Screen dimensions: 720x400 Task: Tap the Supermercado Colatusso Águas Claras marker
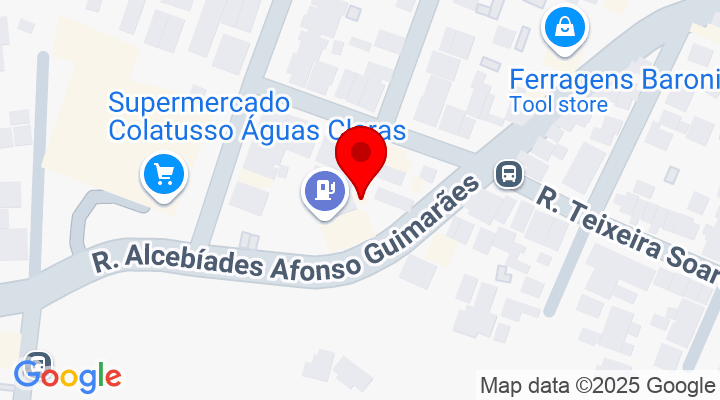click(163, 175)
